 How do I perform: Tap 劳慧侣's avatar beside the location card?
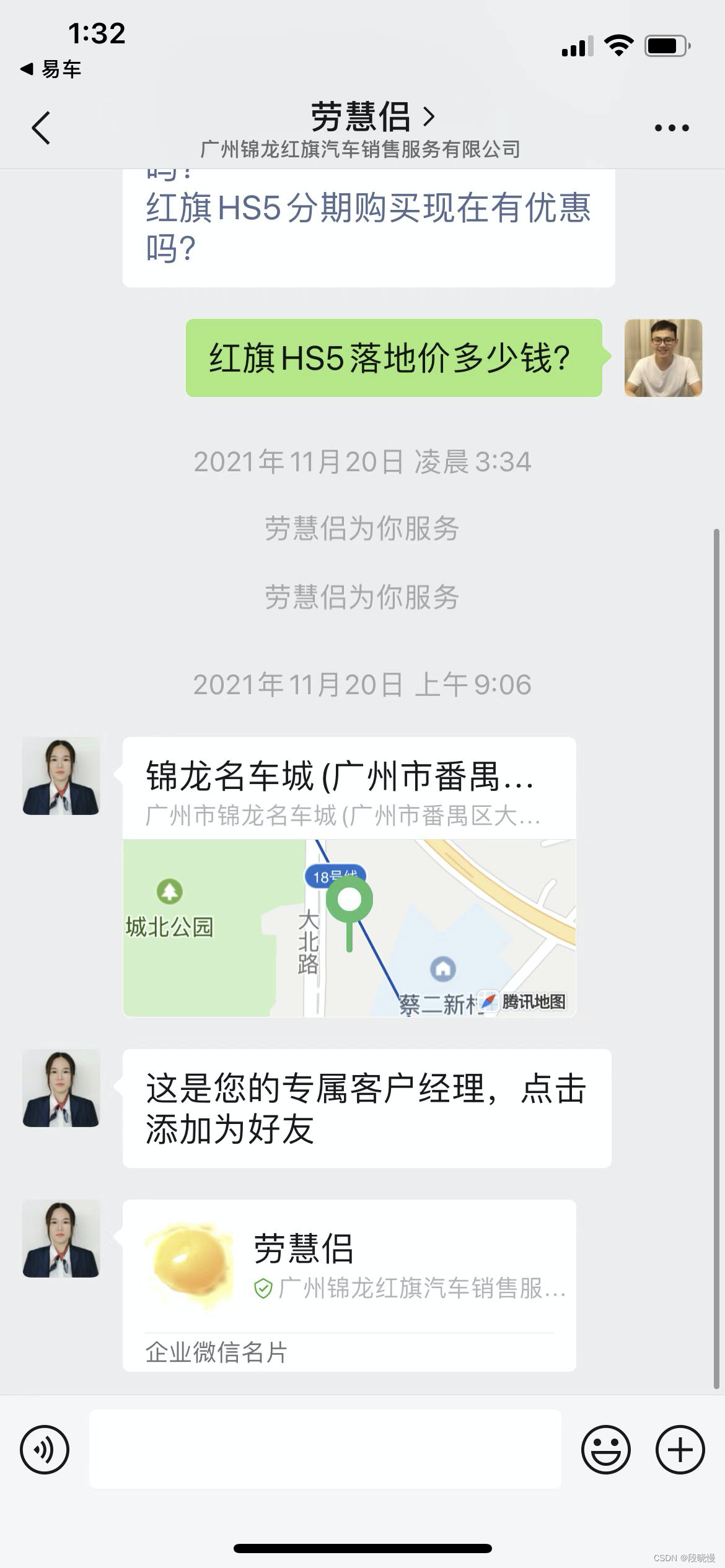pyautogui.click(x=61, y=775)
